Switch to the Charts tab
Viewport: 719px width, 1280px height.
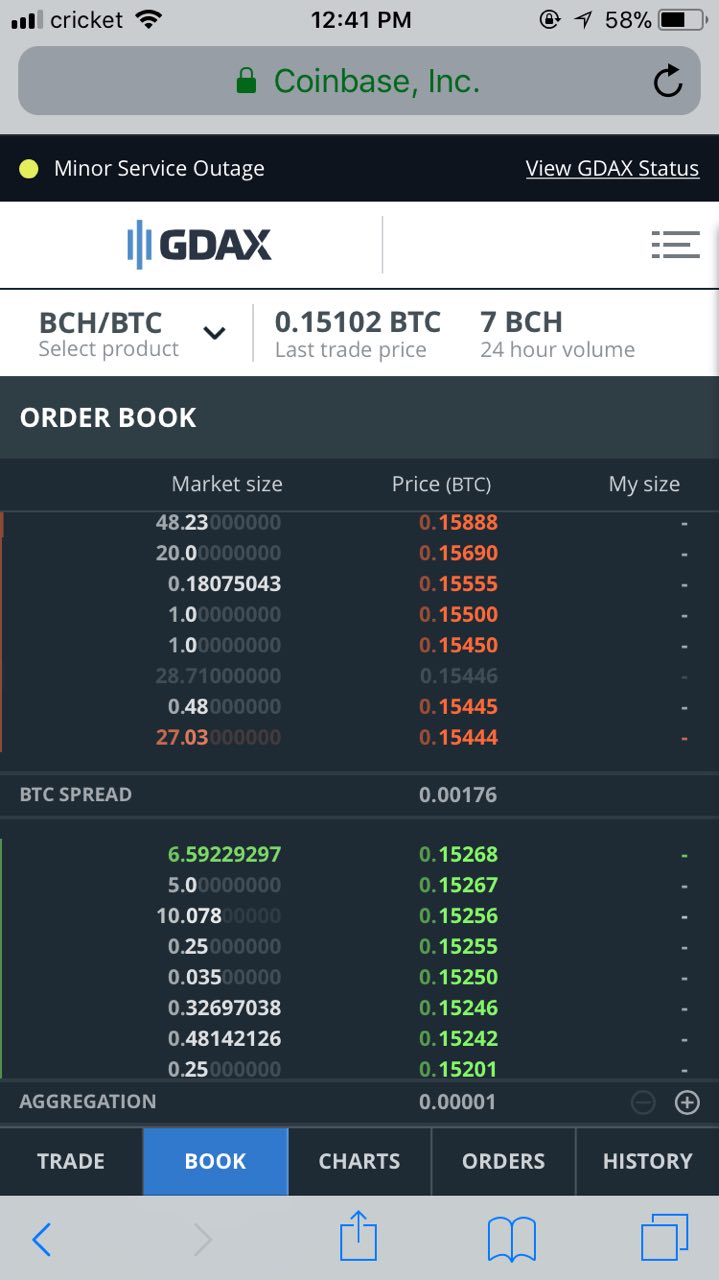click(x=359, y=1161)
